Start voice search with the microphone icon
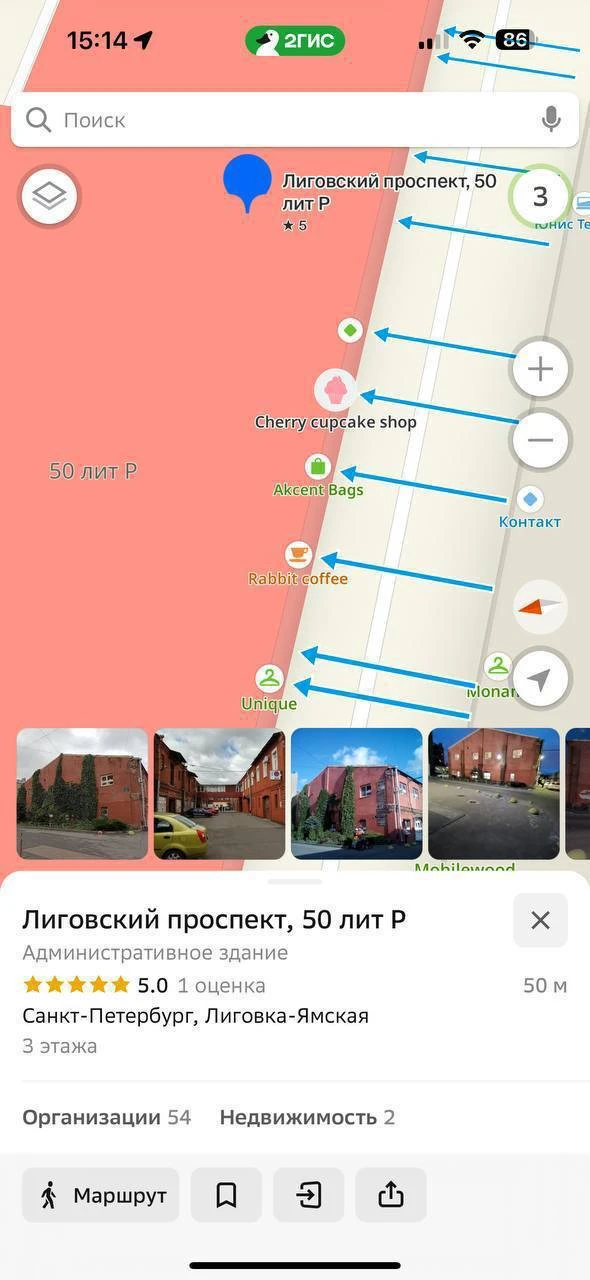This screenshot has height=1280, width=590. click(551, 120)
